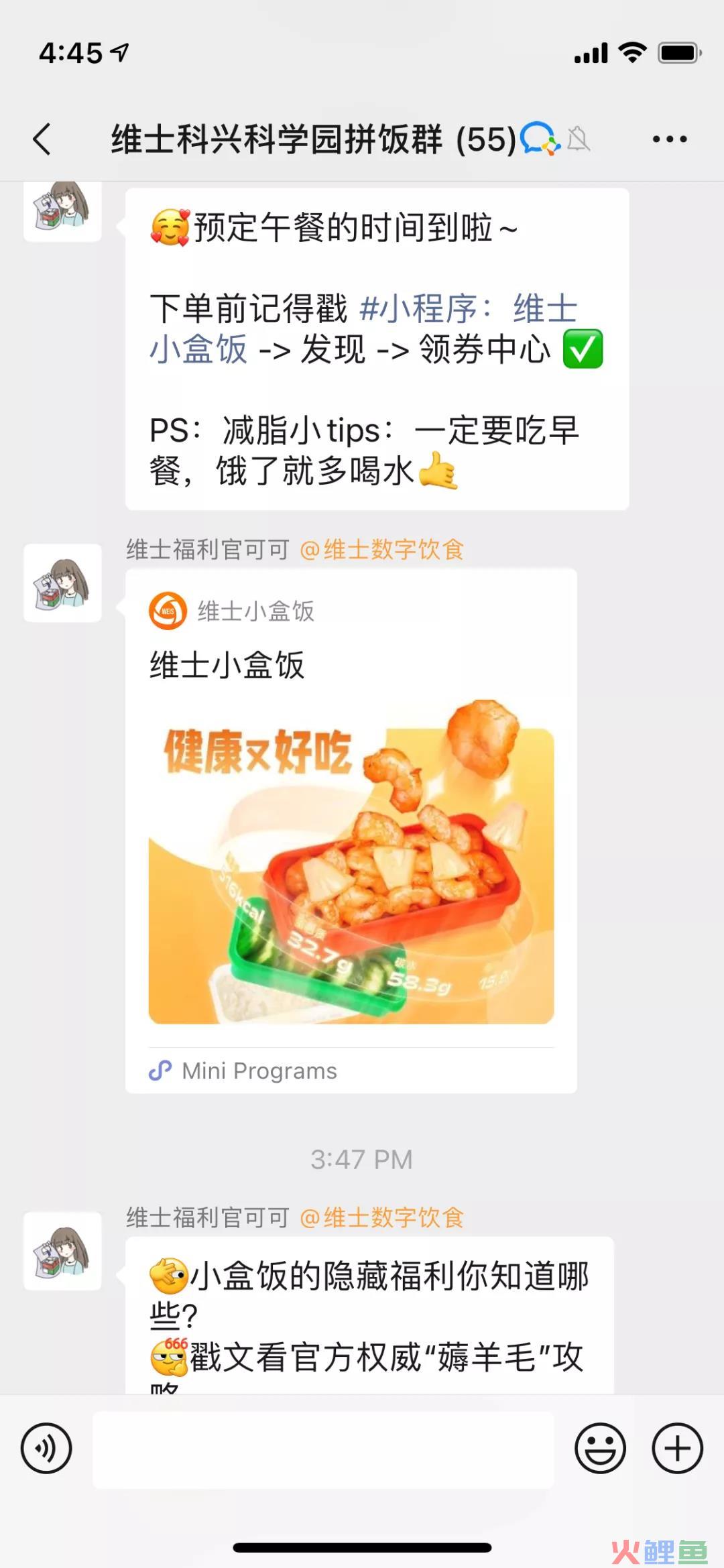The height and width of the screenshot is (1568, 724).
Task: Open sender avatar beside 小盒饭的隐藏福利 message
Action: [62, 1251]
